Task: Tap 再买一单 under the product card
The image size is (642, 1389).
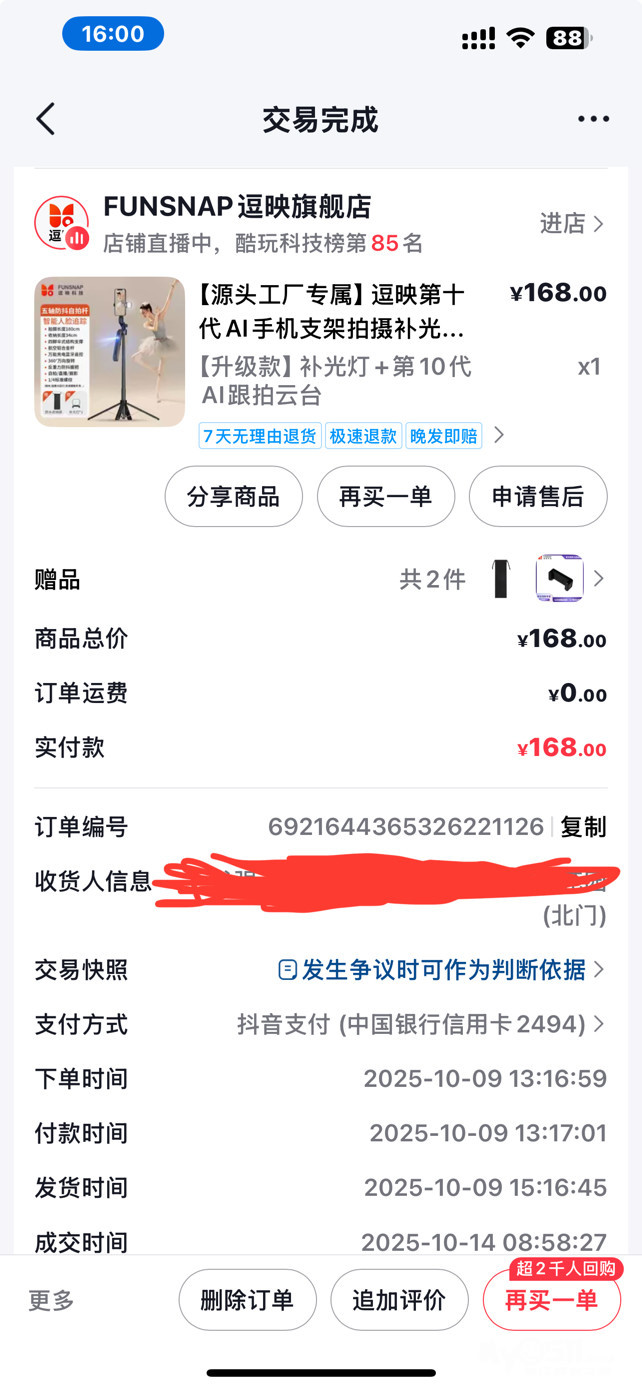Action: point(386,497)
